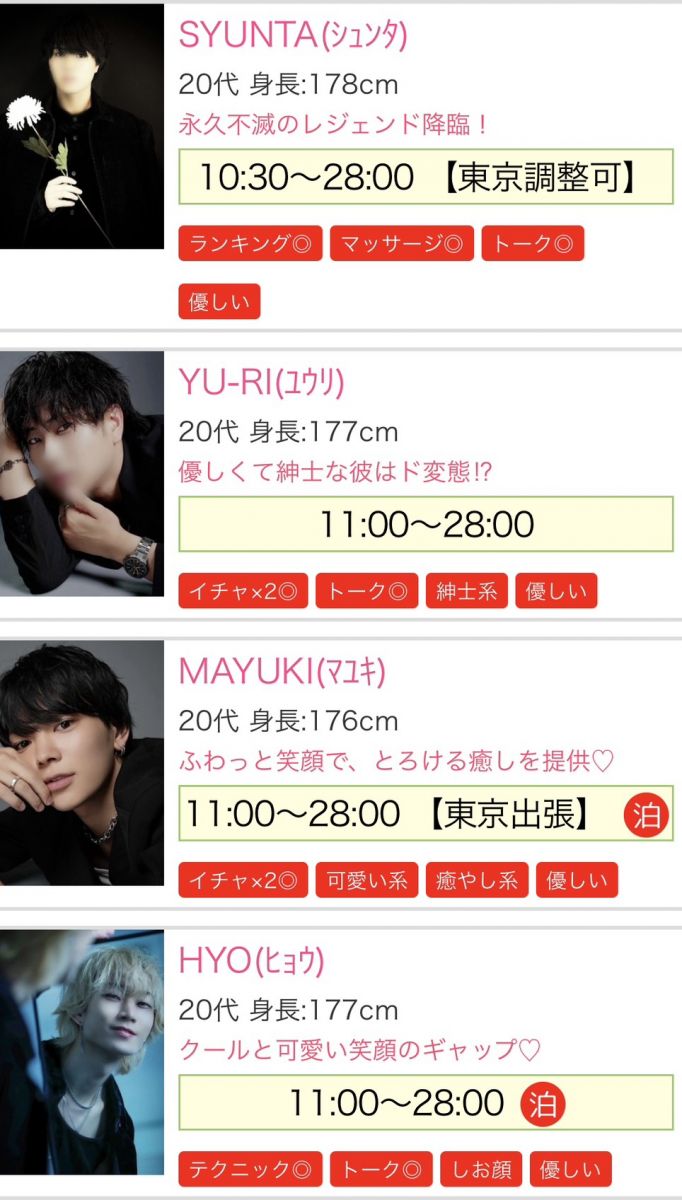Select the YU-RI(ユウリ) name link

pyautogui.click(x=261, y=383)
